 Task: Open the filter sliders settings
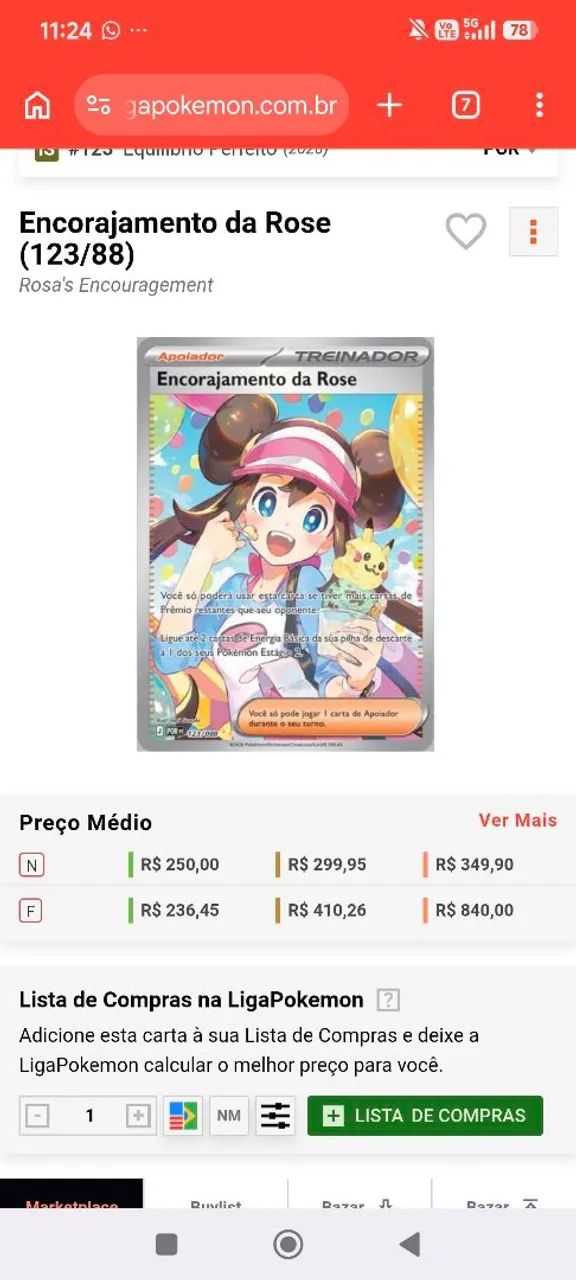coord(275,1115)
